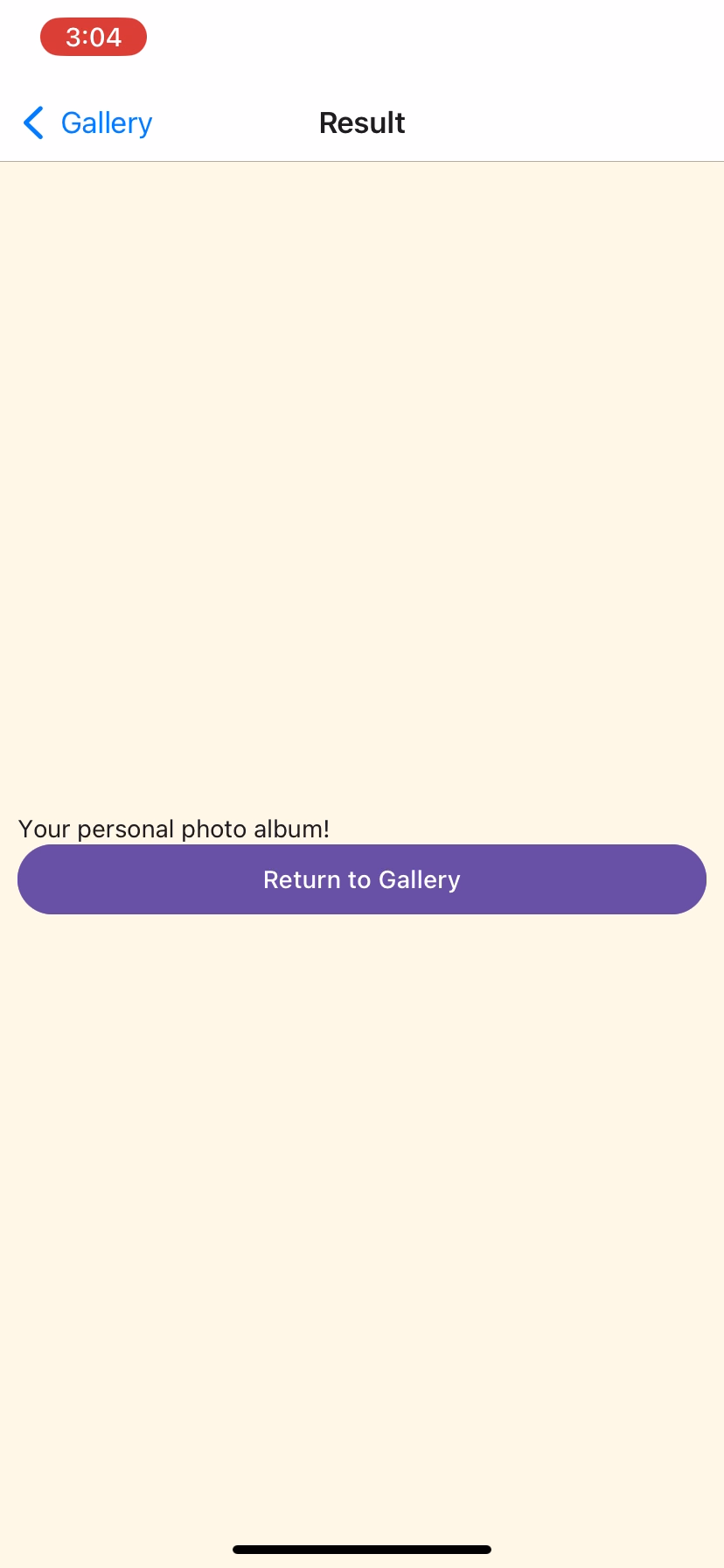Click the left-pointing navigation arrow
The image size is (724, 1568).
click(x=33, y=122)
